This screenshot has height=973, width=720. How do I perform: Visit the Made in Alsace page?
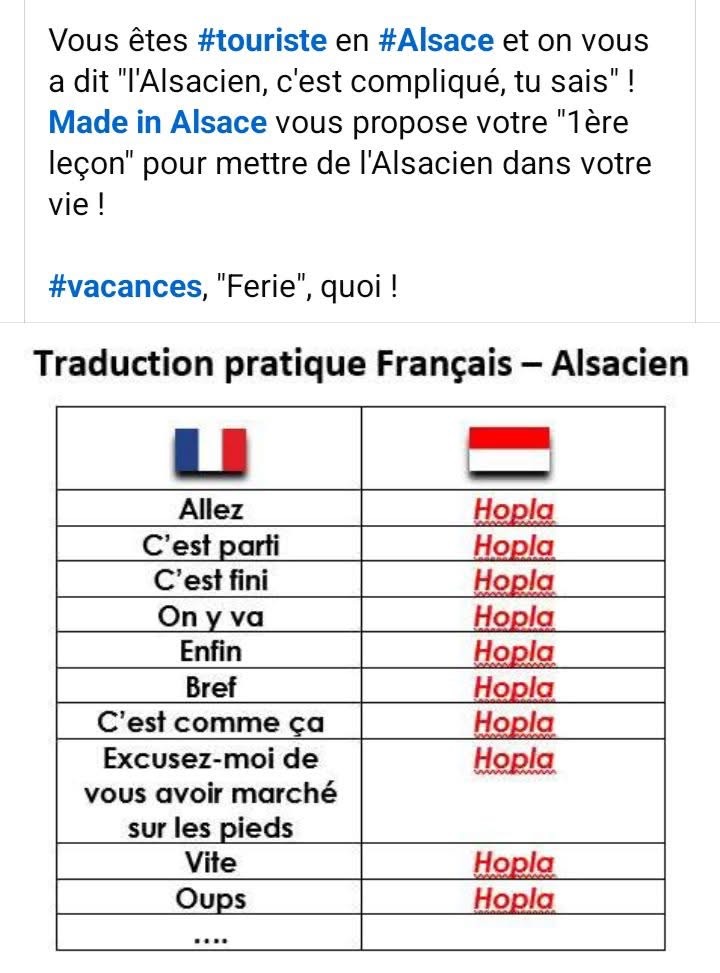point(158,122)
